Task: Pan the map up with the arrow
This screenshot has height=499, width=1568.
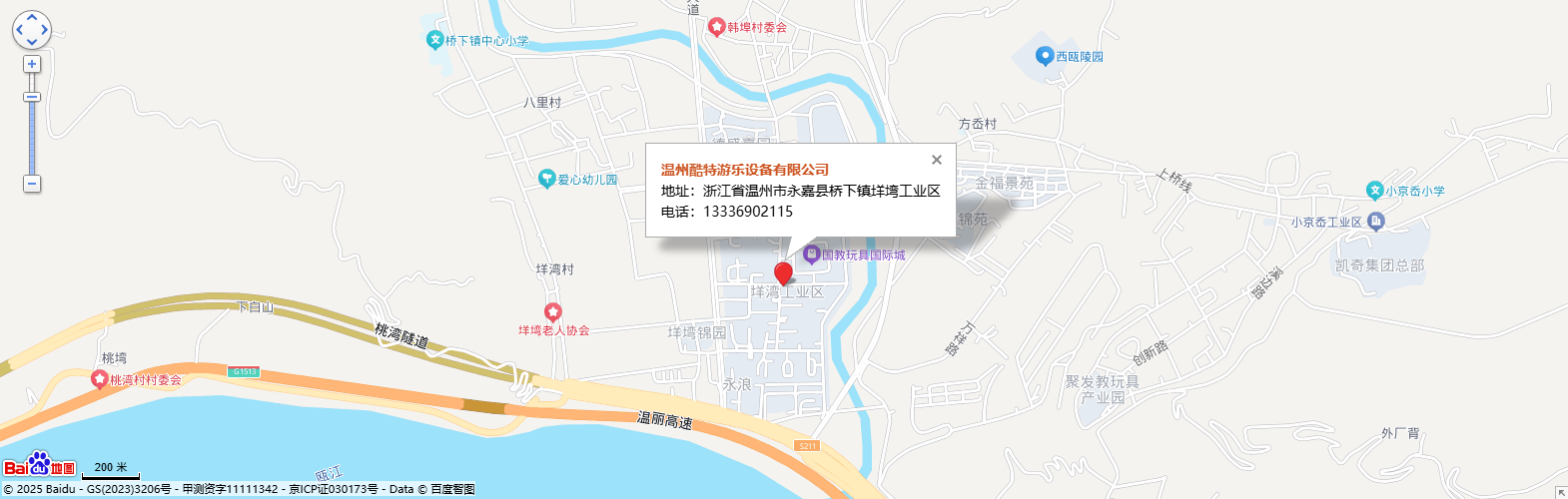Action: (32, 17)
